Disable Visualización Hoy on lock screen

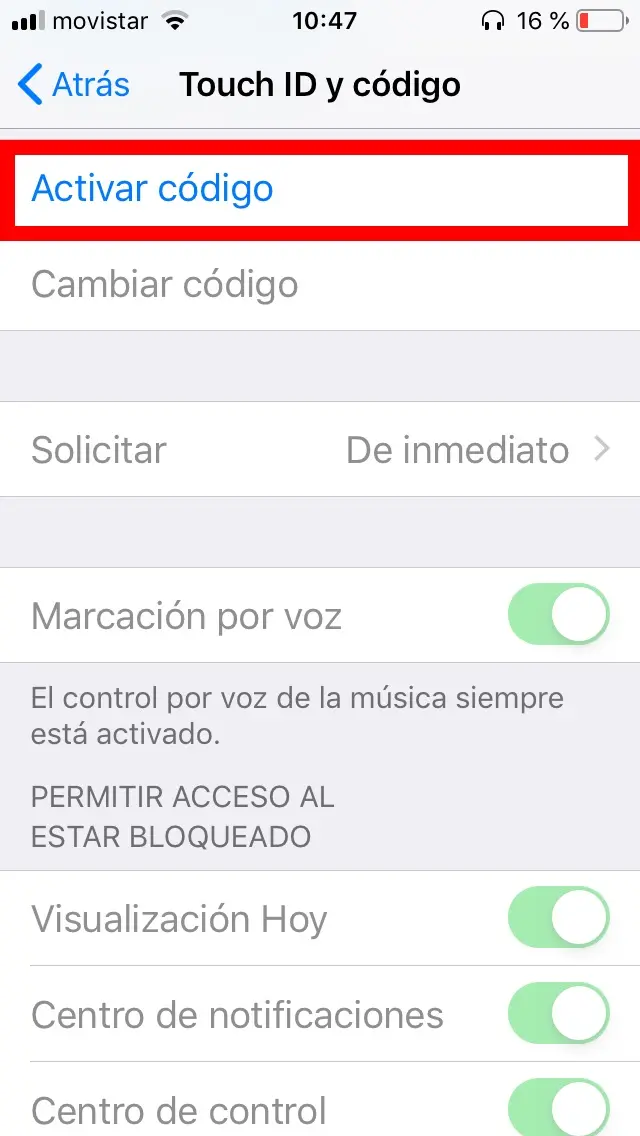[x=558, y=918]
